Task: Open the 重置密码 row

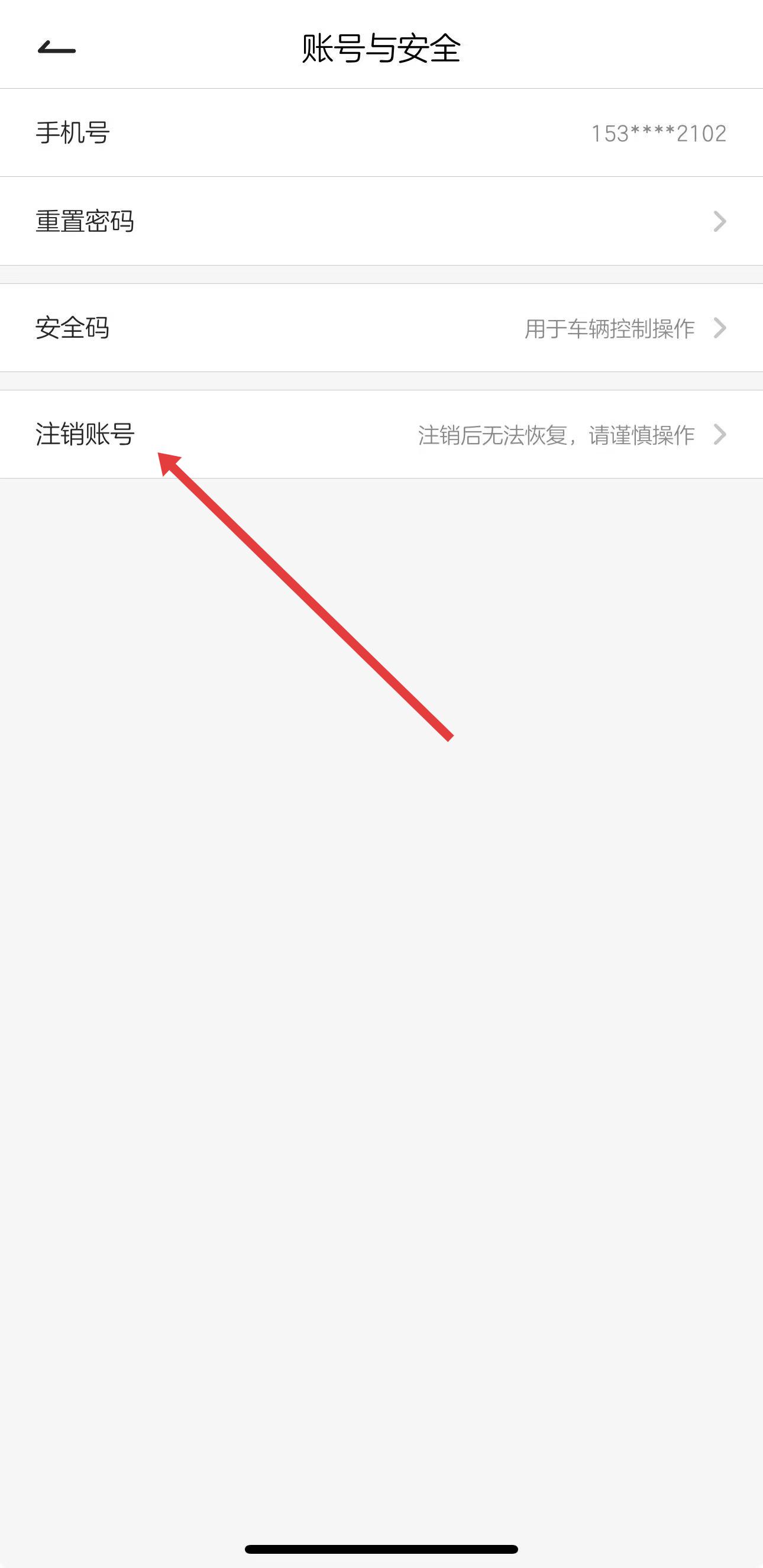Action: point(381,221)
